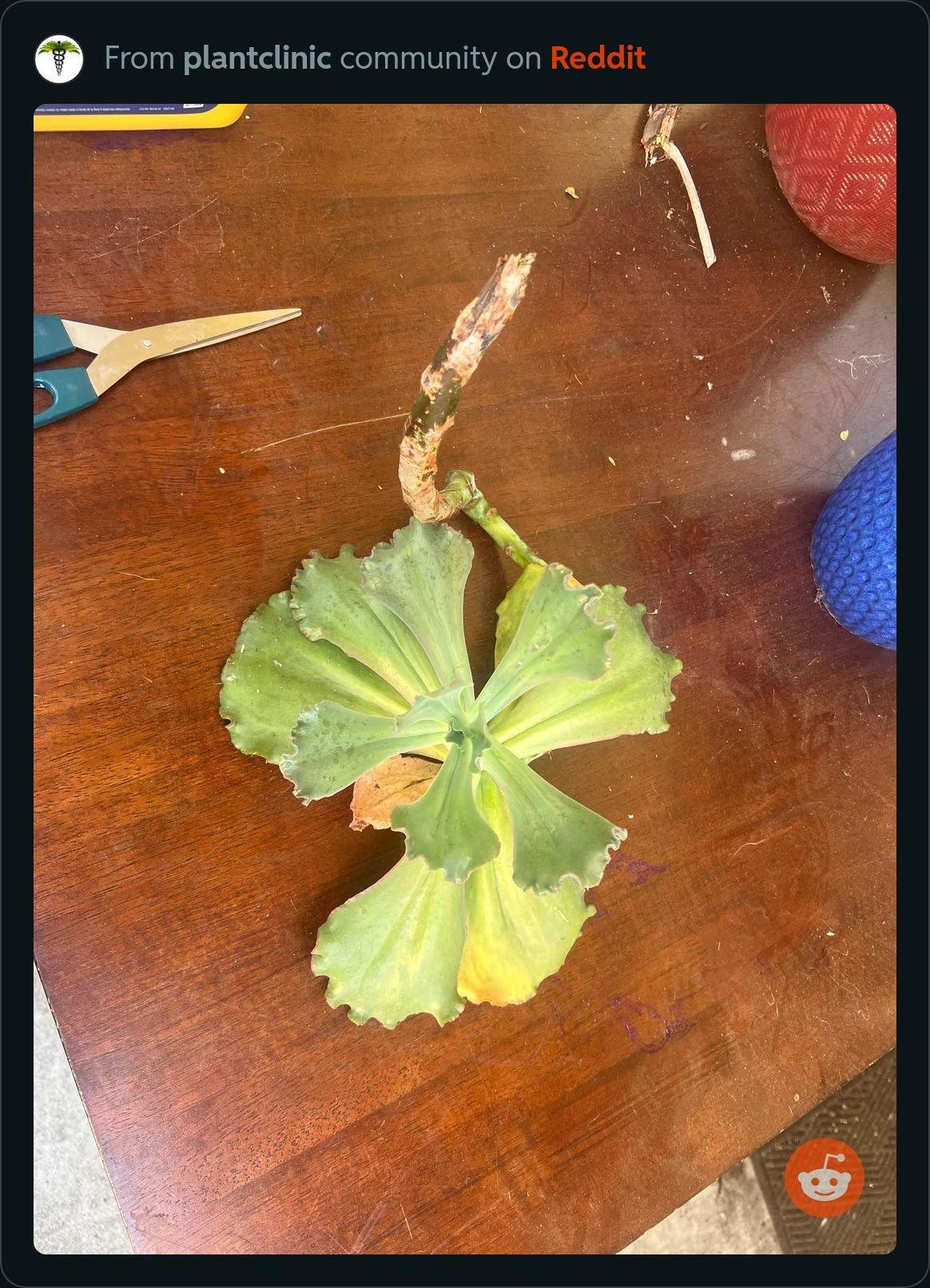
Task: Open the succulent post image
Action: [x=463, y=679]
